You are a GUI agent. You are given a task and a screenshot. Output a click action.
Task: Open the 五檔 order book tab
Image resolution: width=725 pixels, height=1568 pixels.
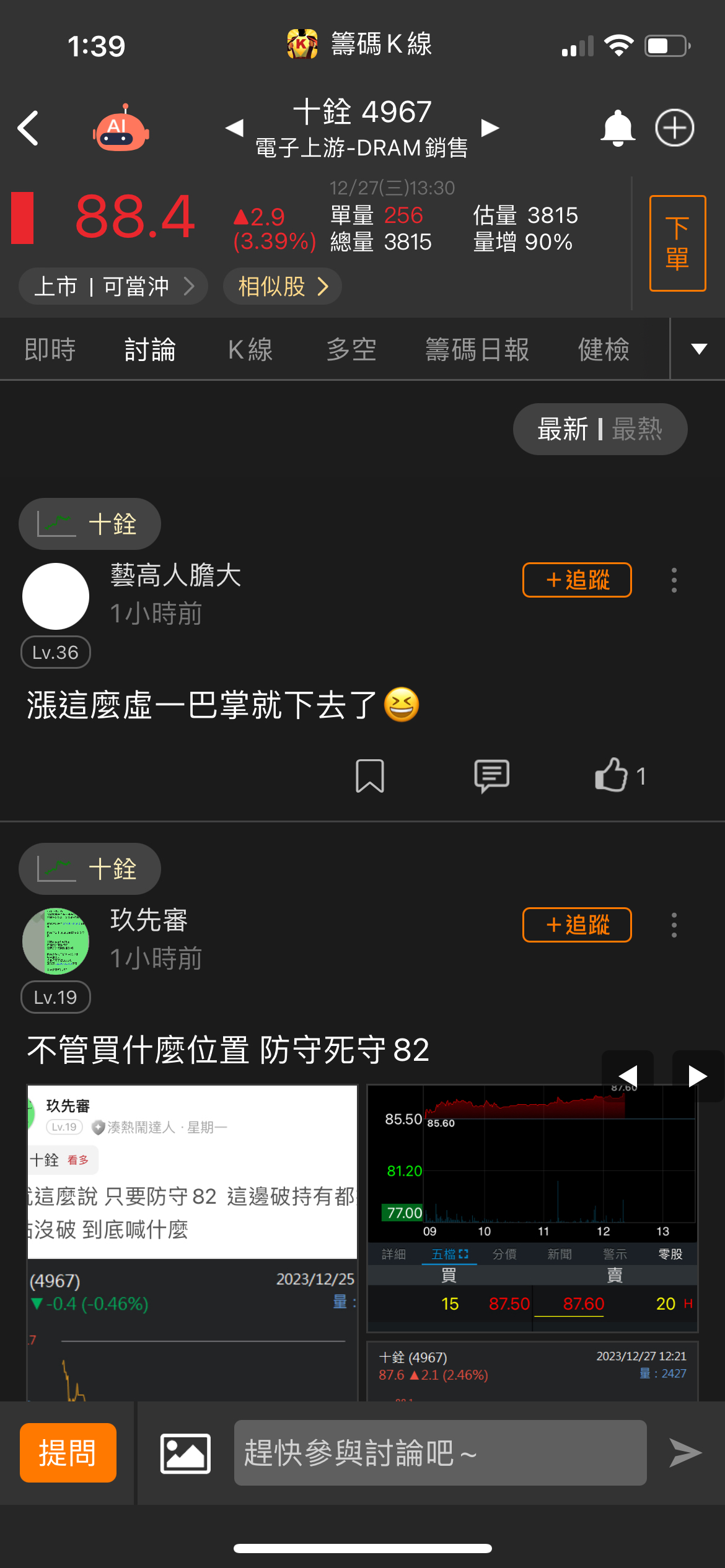448,1253
